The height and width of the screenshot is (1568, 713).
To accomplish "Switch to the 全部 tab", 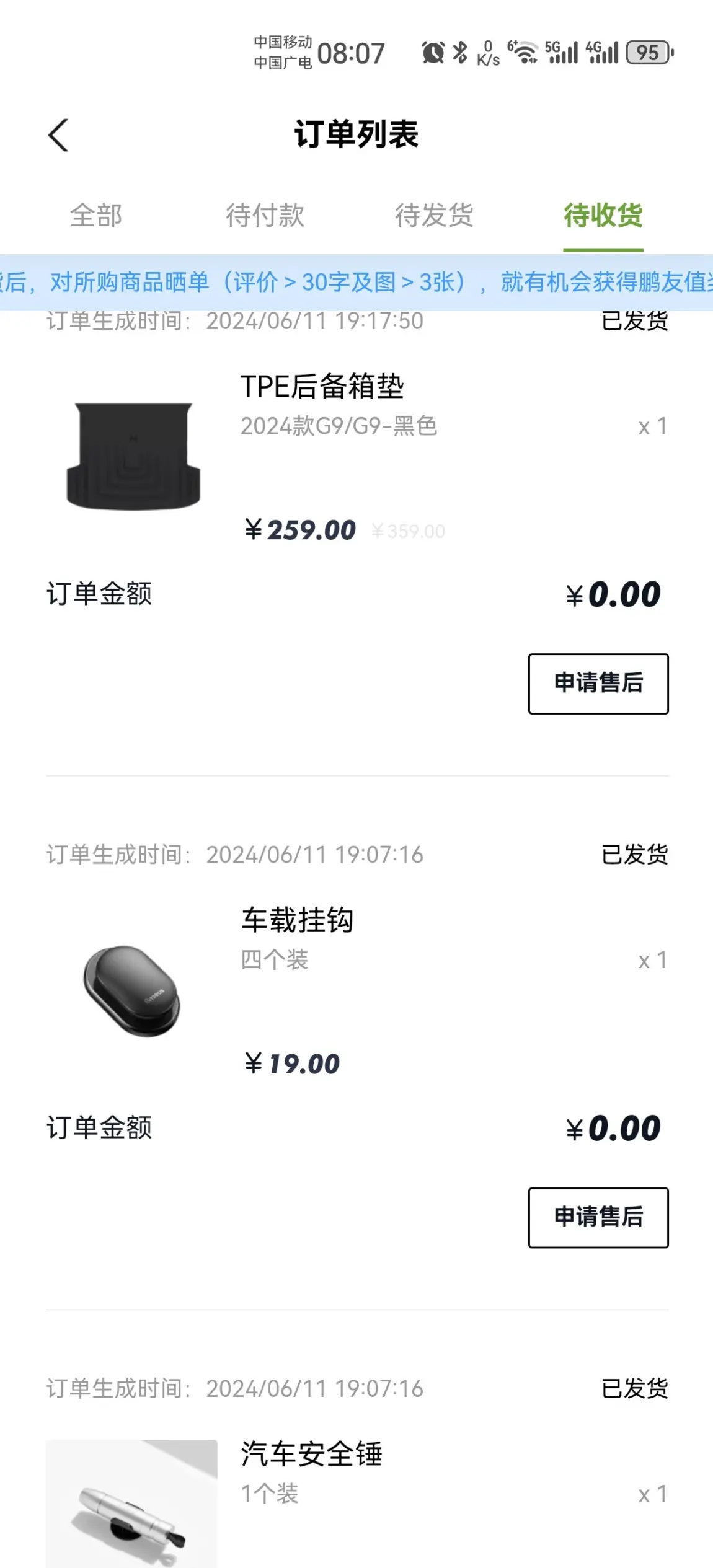I will 96,216.
